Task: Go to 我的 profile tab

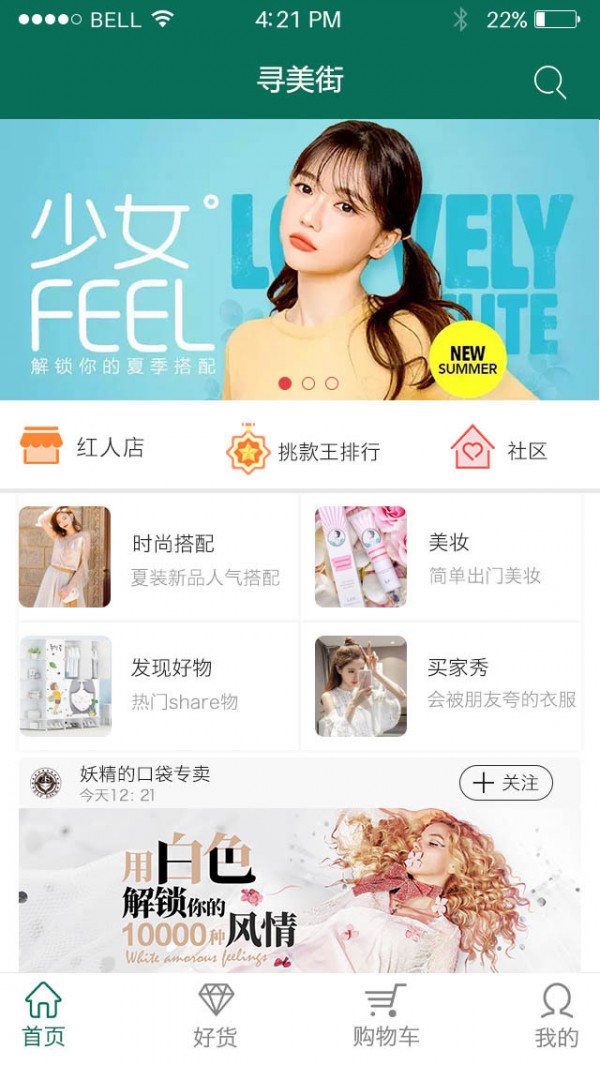Action: [x=556, y=1015]
